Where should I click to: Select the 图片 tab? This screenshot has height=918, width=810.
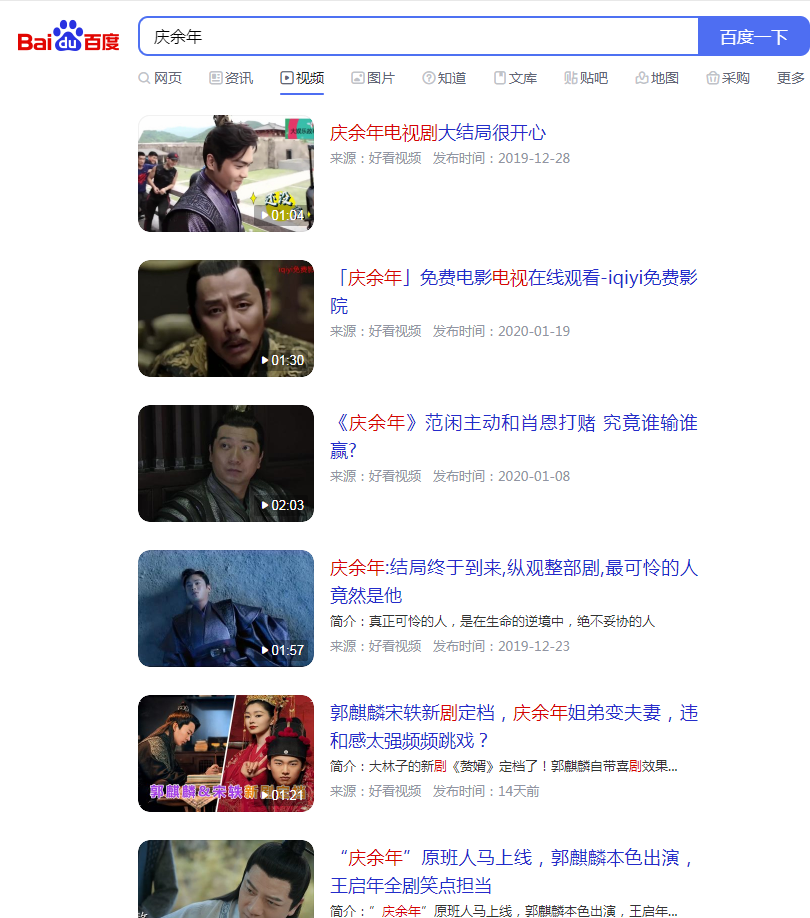[373, 78]
